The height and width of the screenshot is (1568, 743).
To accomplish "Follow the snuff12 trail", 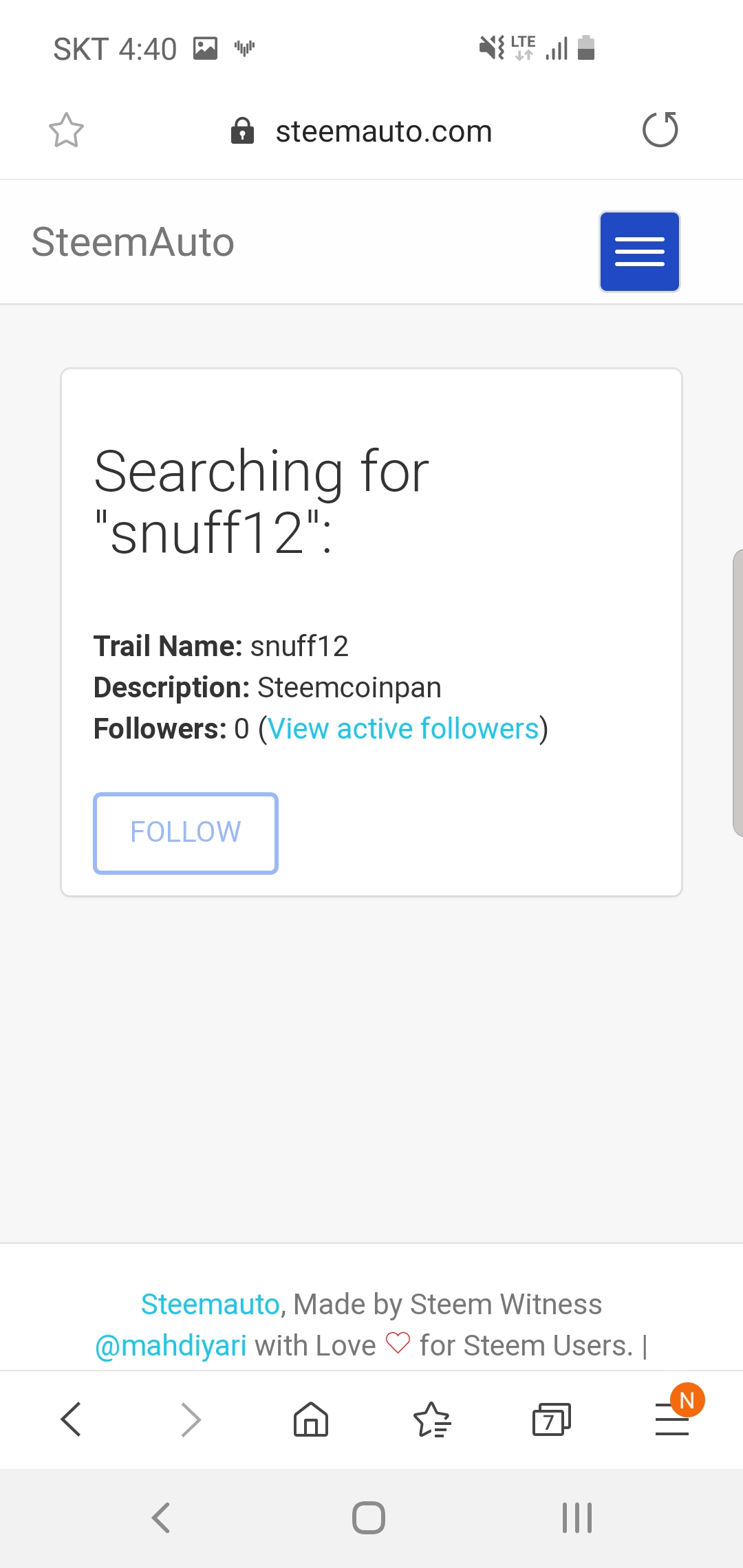I will click(186, 833).
